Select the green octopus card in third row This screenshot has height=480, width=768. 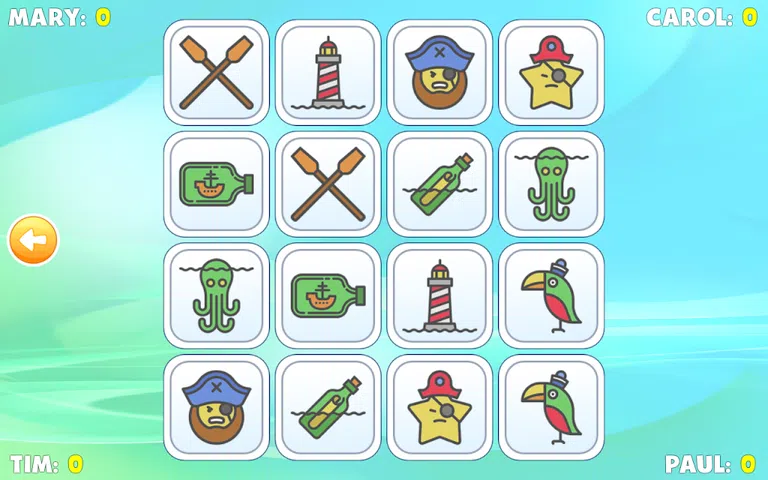point(216,296)
